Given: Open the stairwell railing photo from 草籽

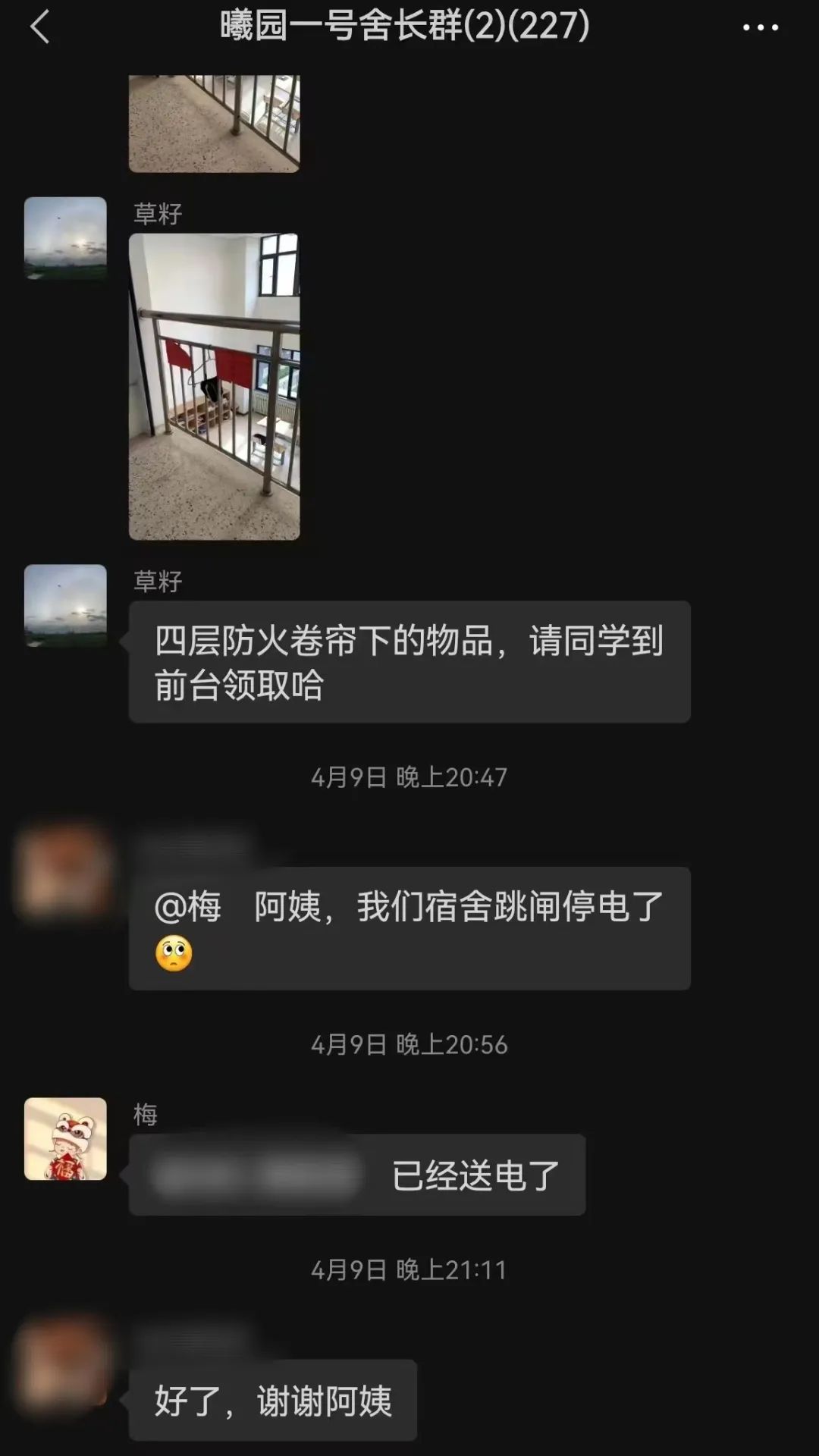Looking at the screenshot, I should (x=214, y=386).
